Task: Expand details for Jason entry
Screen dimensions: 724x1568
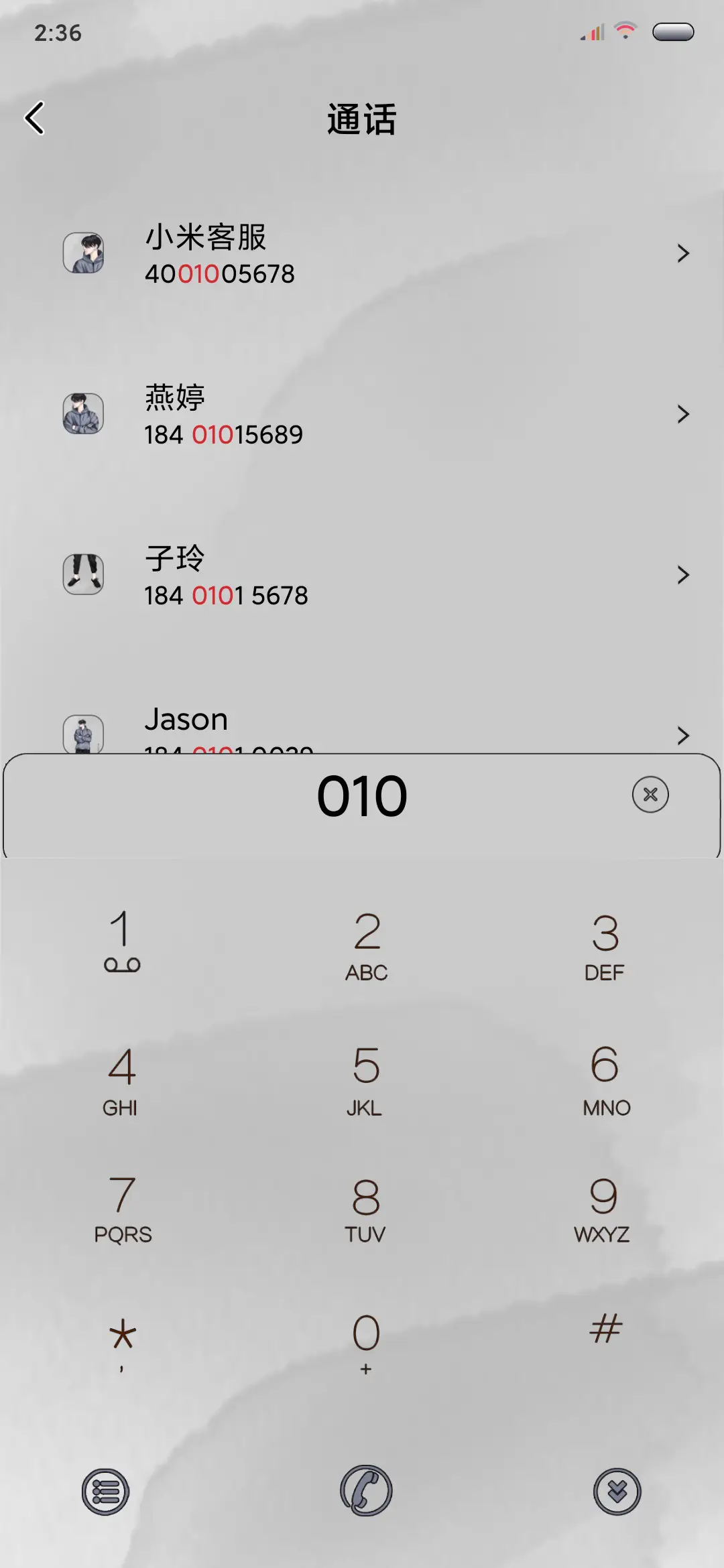Action: tap(682, 736)
